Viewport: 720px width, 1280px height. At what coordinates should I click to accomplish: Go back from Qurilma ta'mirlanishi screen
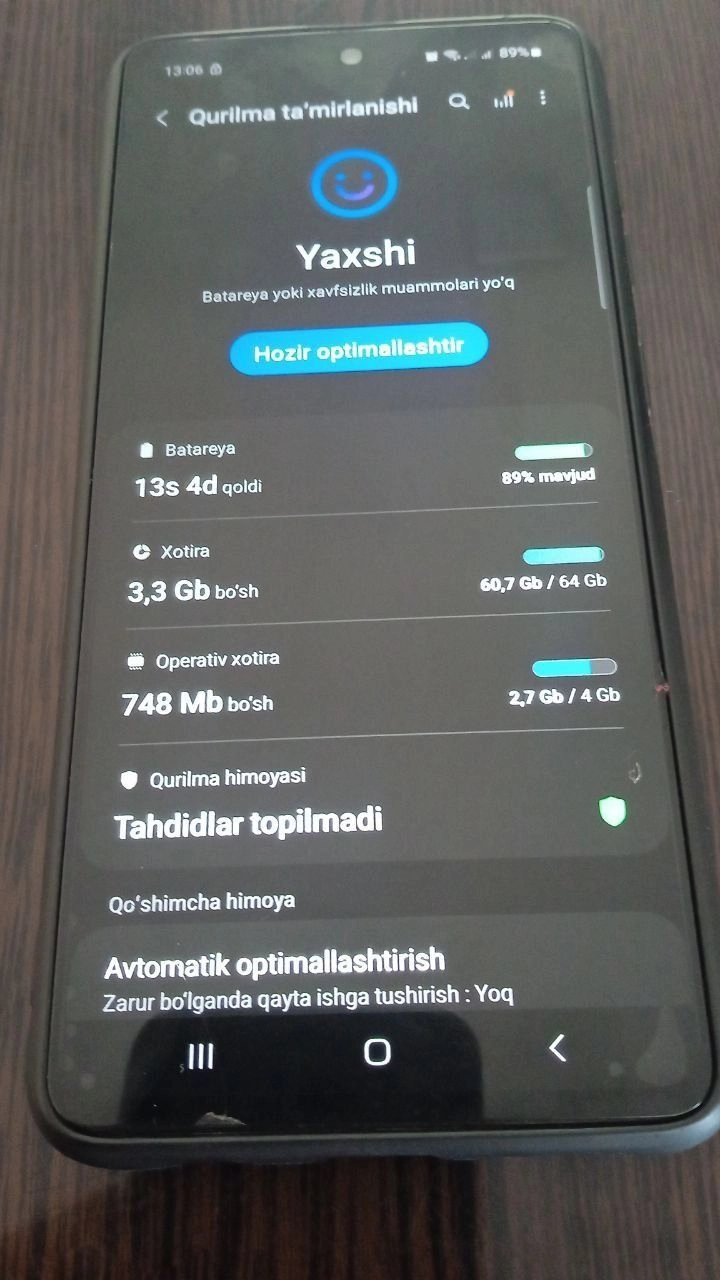[x=162, y=117]
